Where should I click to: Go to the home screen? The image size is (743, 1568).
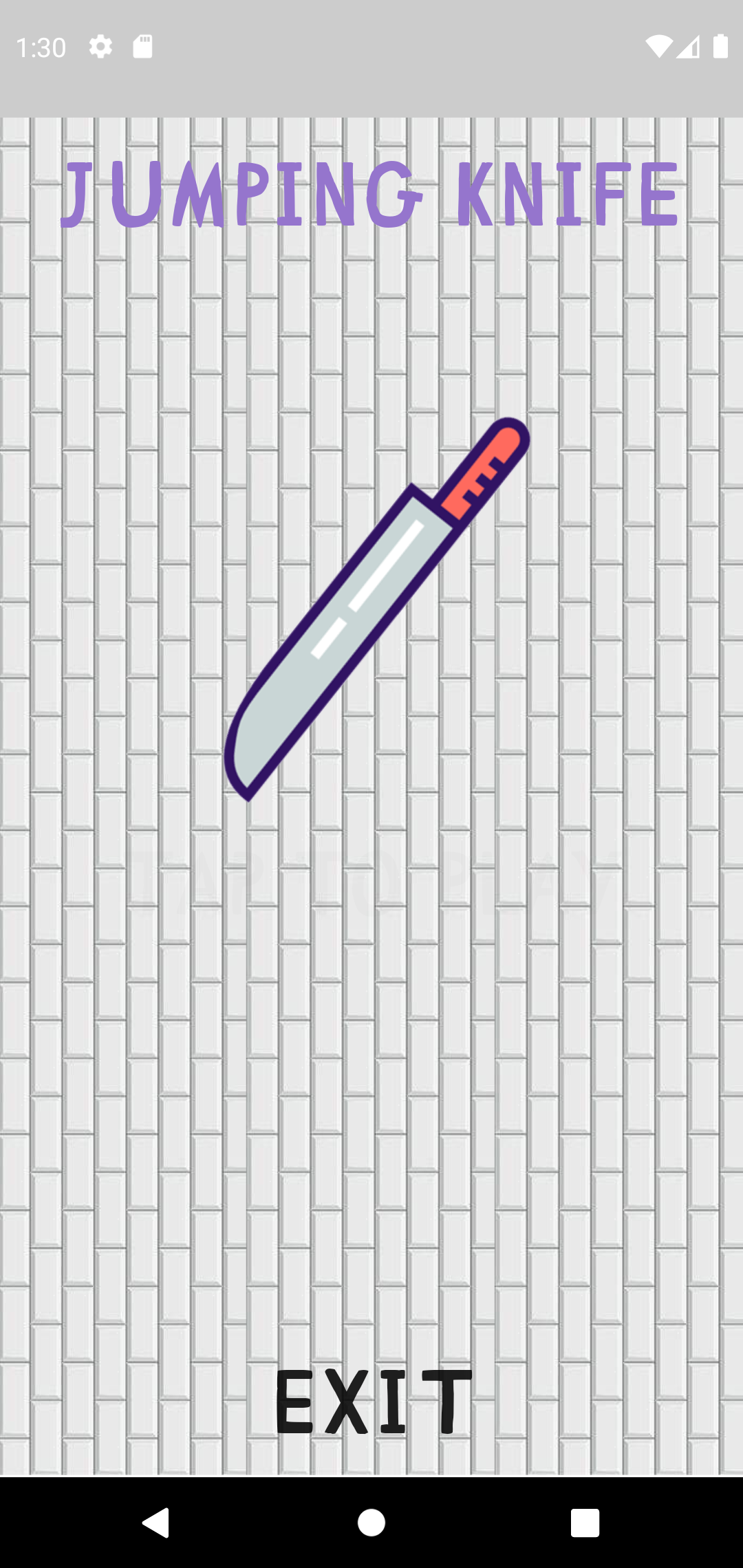click(x=371, y=1523)
